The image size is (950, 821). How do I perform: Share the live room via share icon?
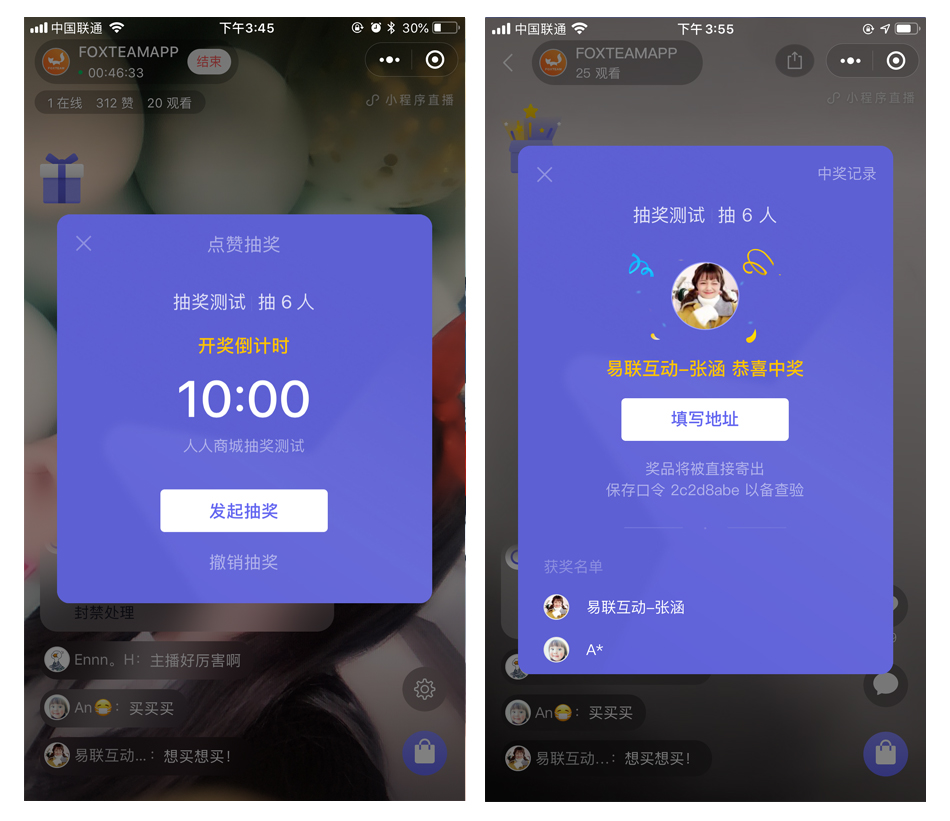[x=794, y=62]
